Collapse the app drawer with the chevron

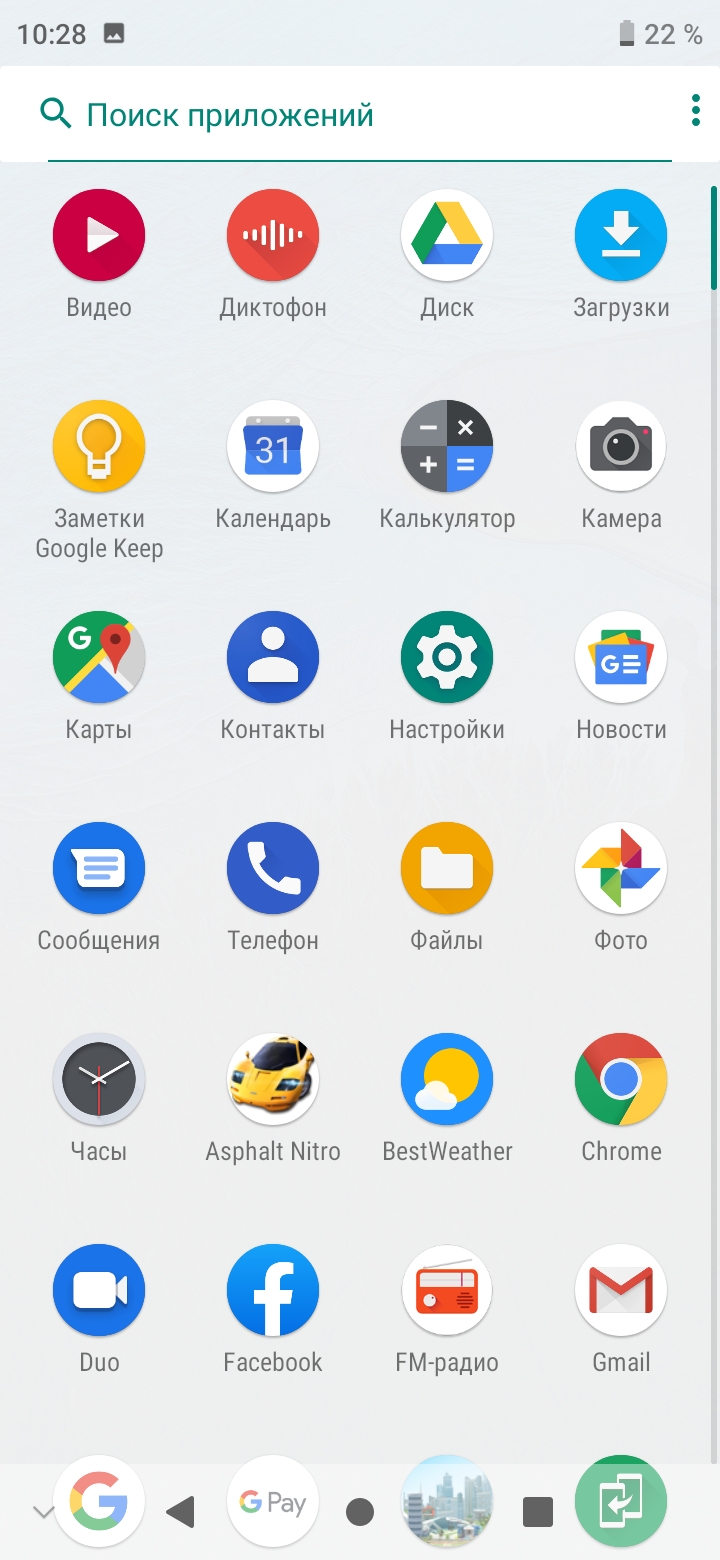pyautogui.click(x=42, y=1512)
